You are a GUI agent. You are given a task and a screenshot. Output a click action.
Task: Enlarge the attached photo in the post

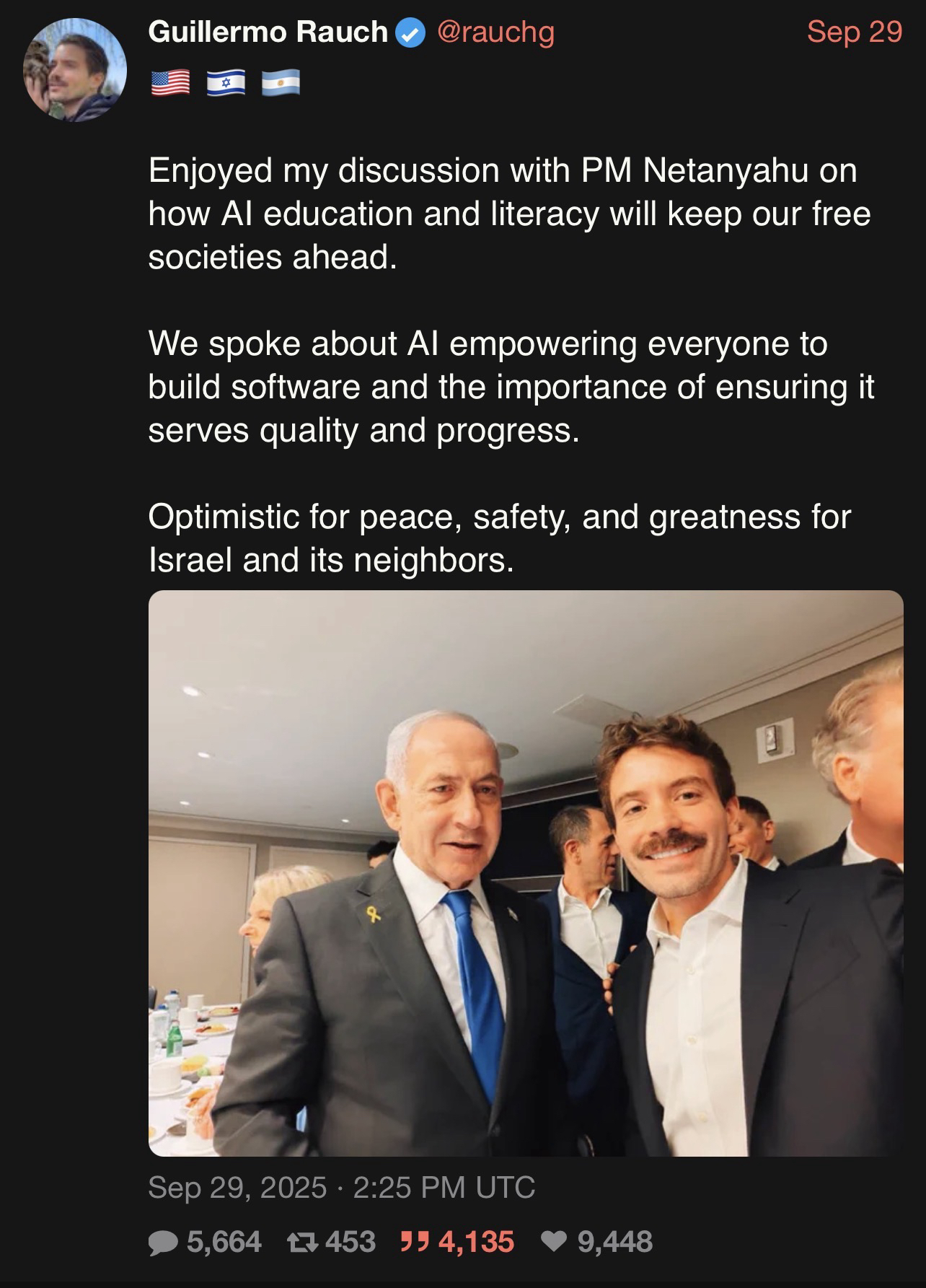[x=525, y=873]
